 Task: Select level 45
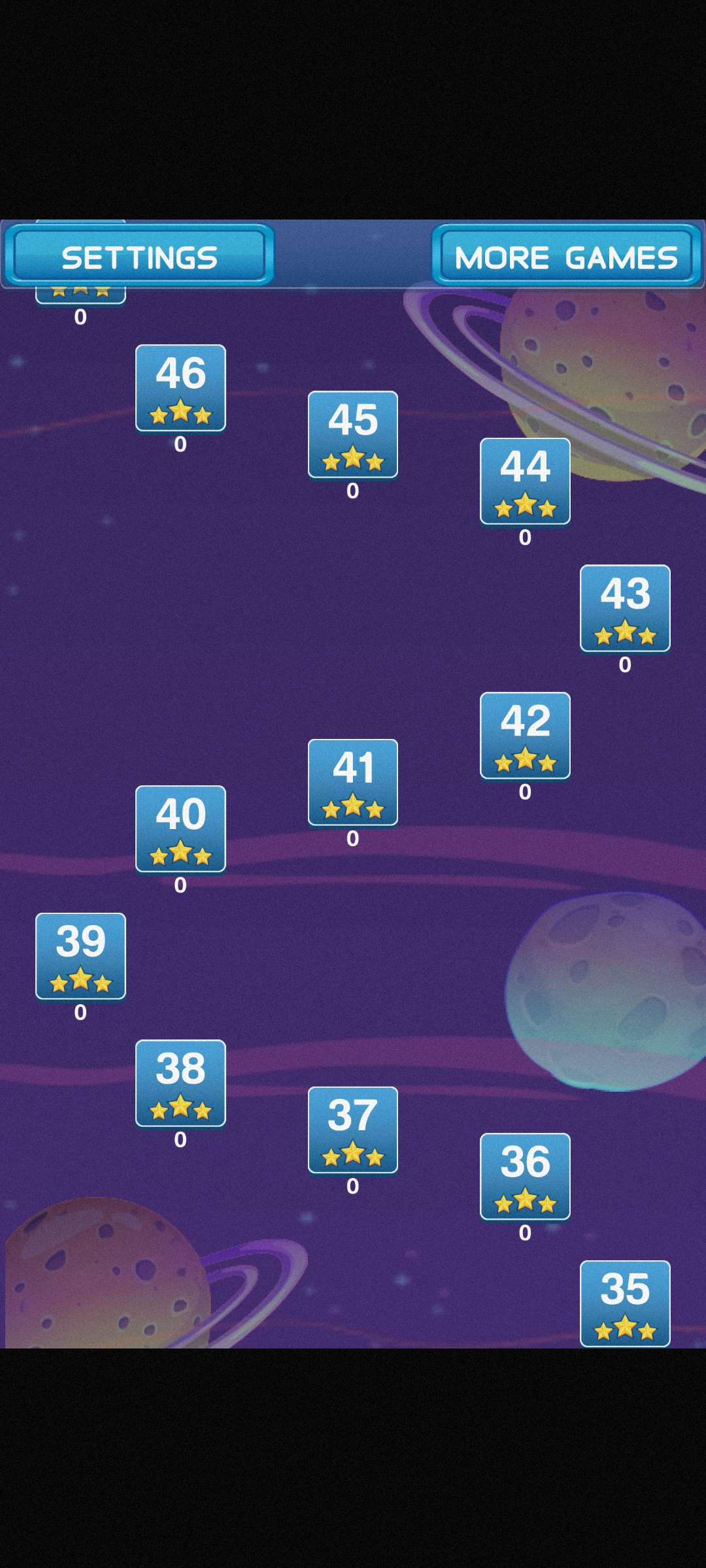pos(353,434)
